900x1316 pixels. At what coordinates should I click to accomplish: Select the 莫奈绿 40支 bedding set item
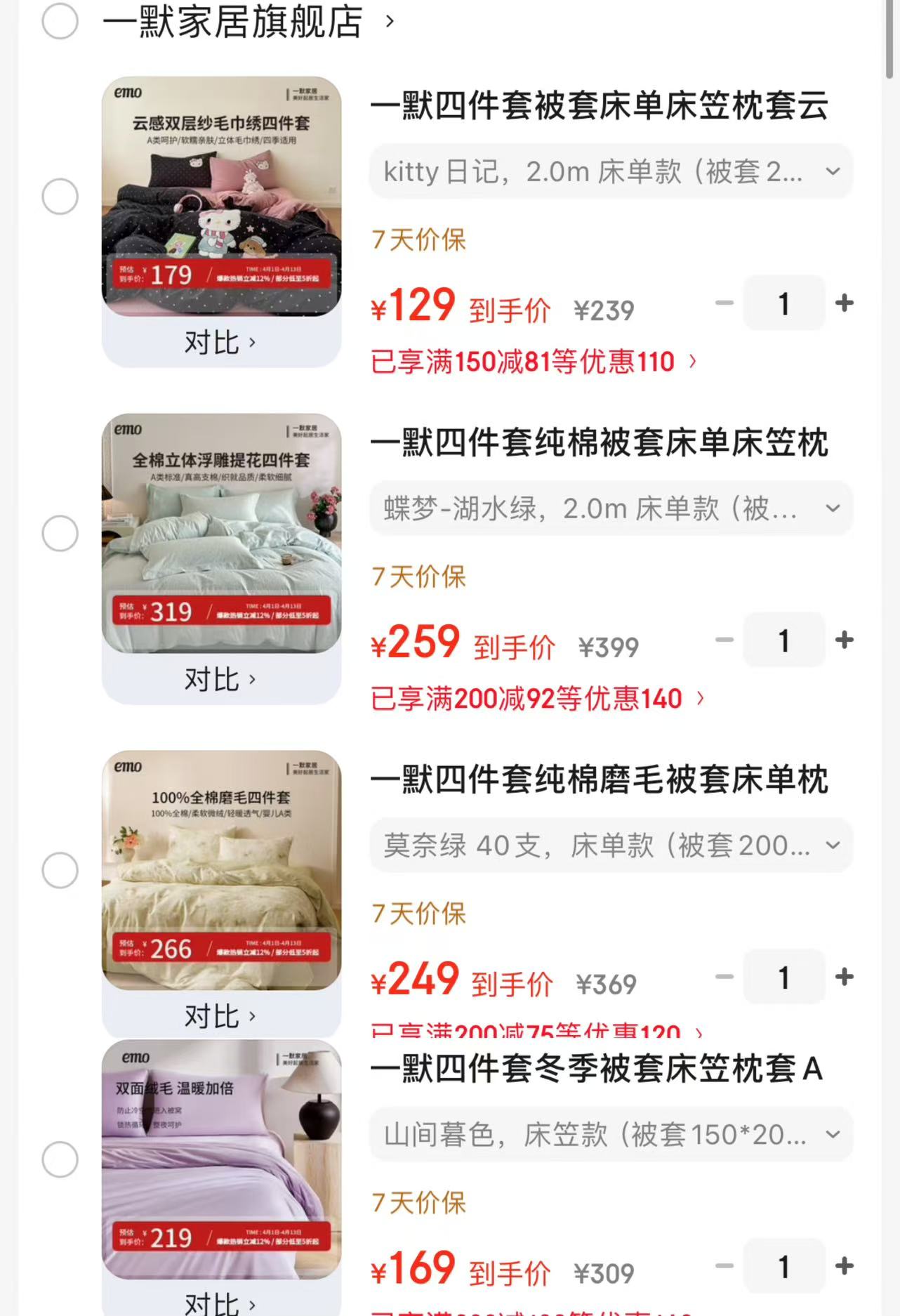tap(60, 871)
